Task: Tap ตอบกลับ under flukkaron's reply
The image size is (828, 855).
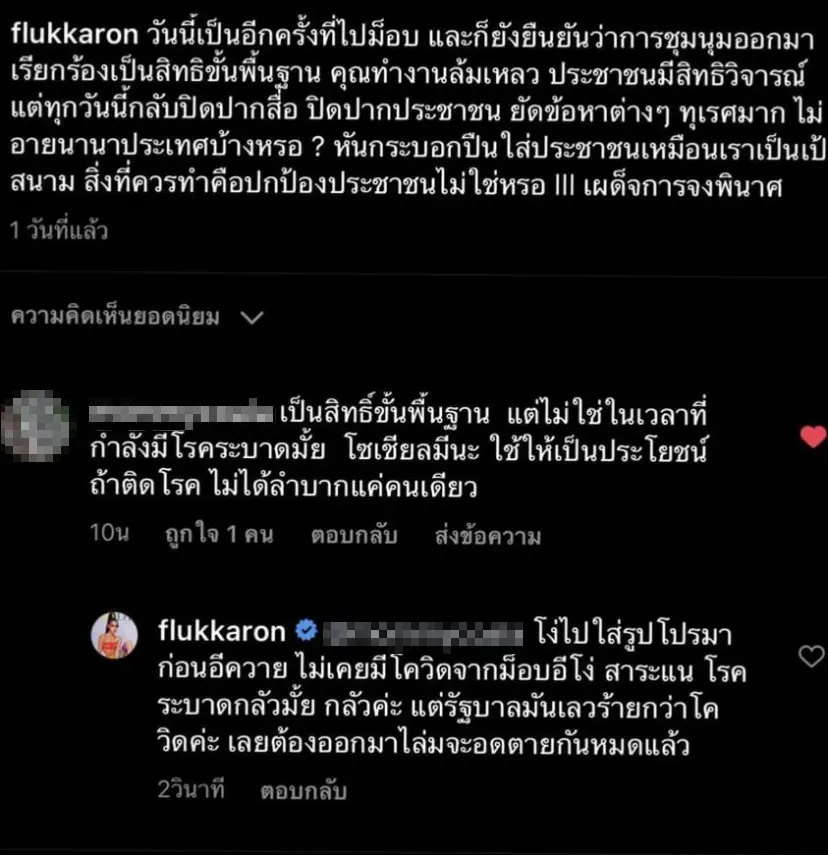Action: coord(303,792)
